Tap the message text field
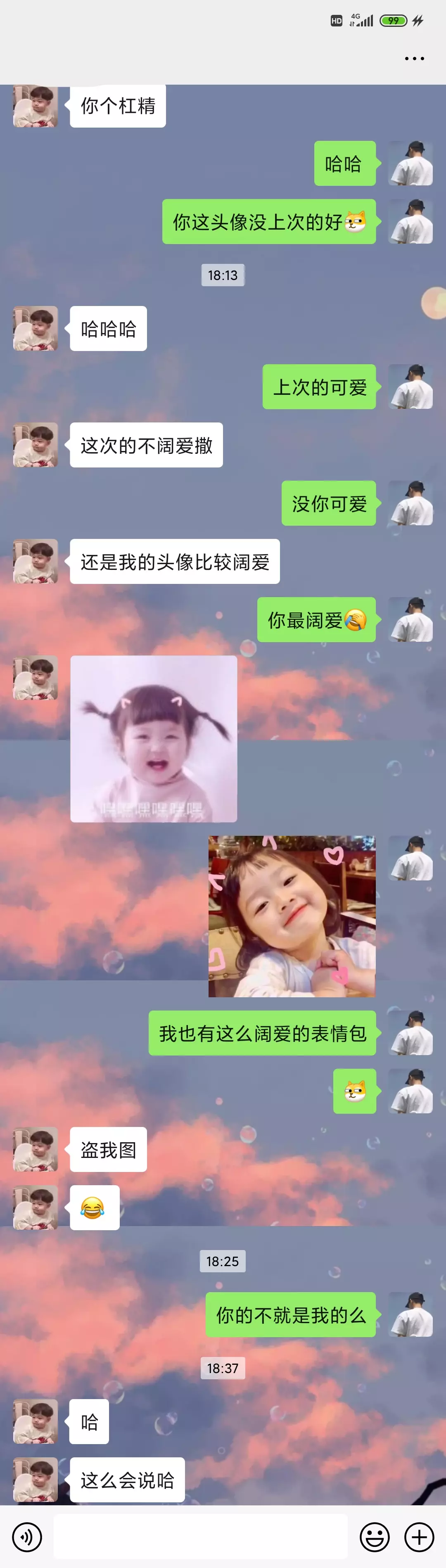 click(x=200, y=1536)
